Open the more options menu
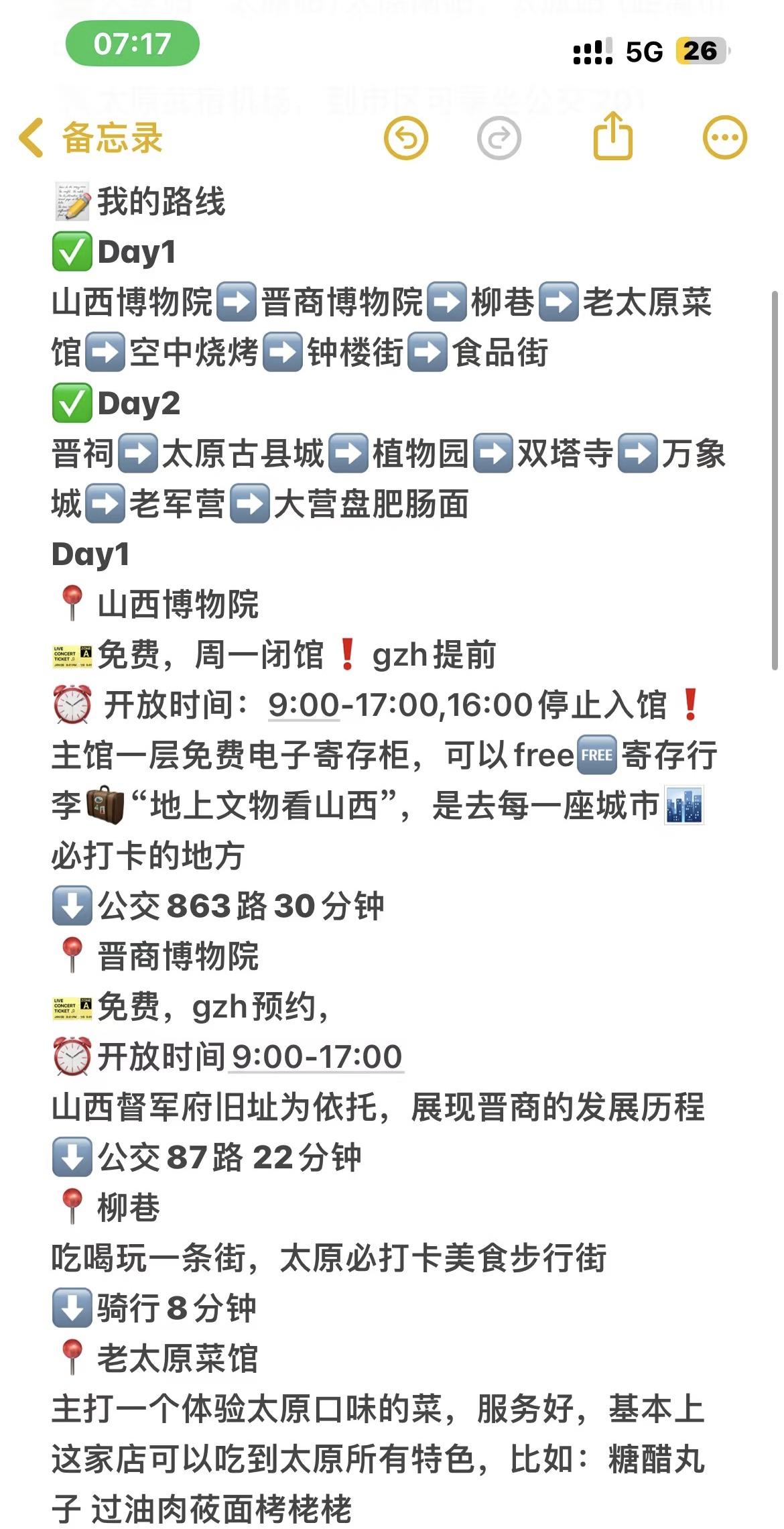784x1529 pixels. click(x=724, y=138)
